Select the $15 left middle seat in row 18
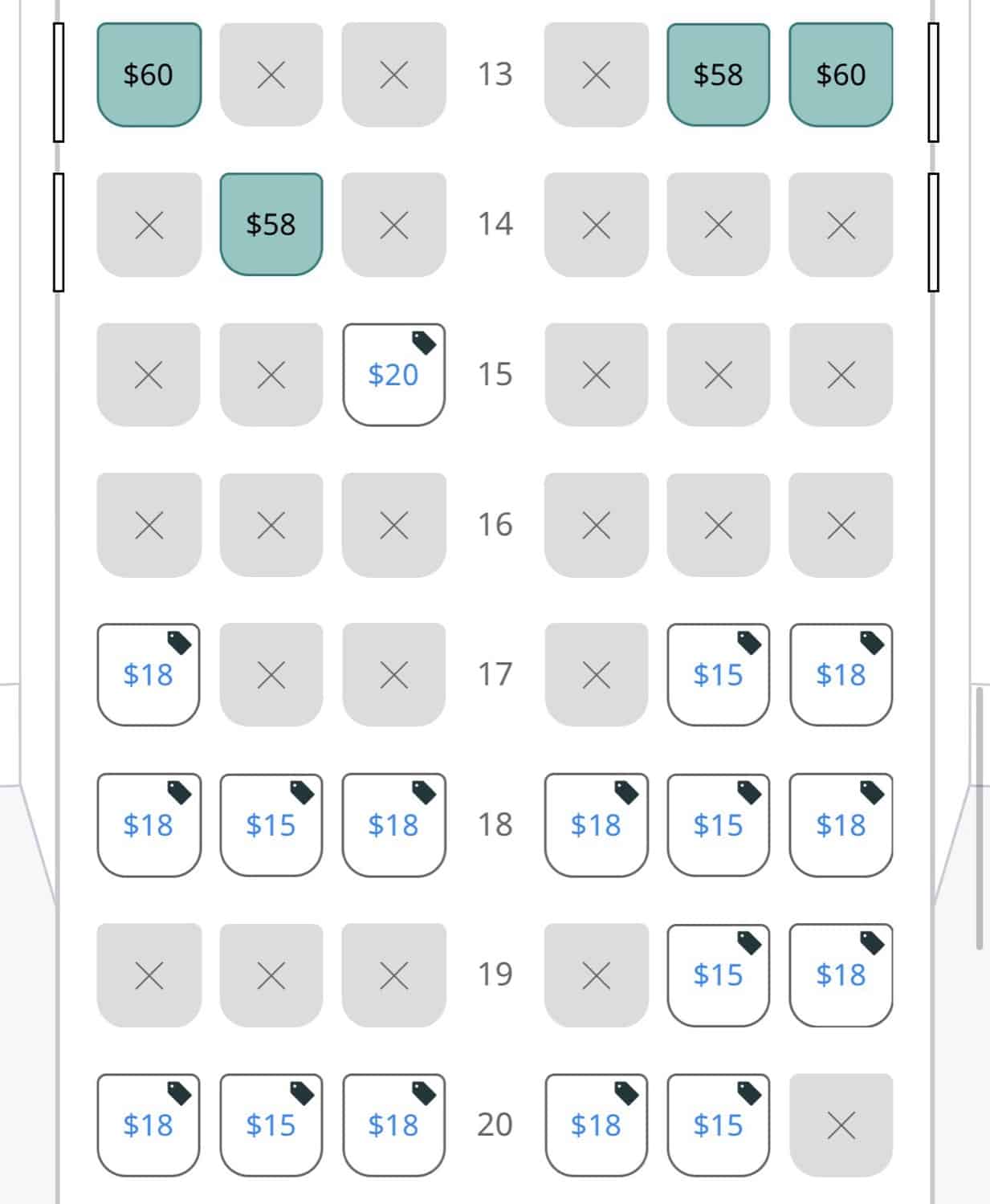This screenshot has height=1204, width=990. tap(271, 825)
